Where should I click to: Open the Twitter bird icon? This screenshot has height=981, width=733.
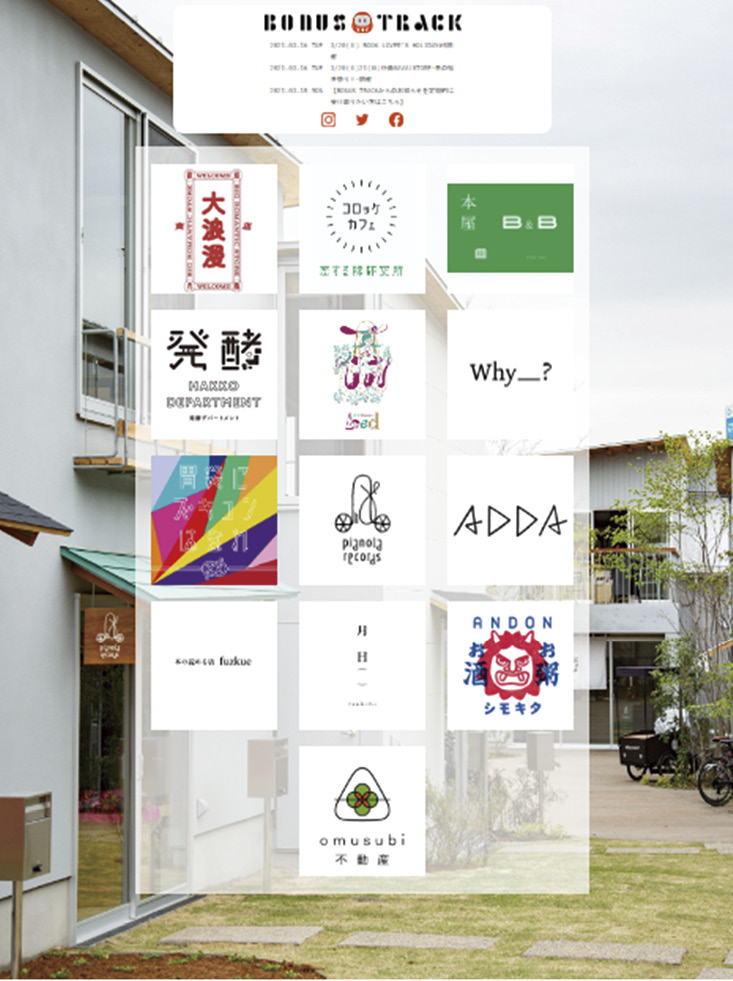tap(362, 120)
